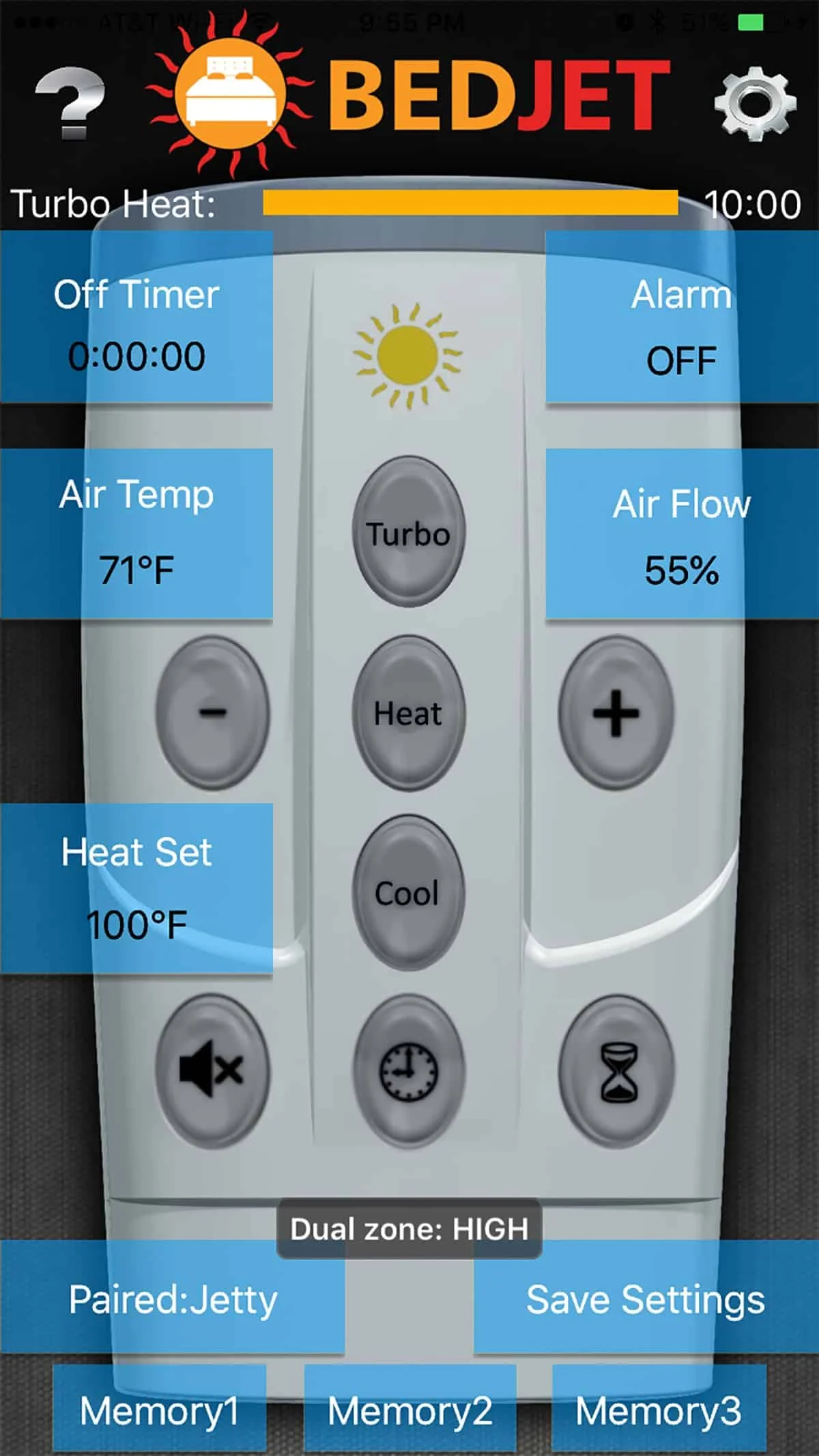Open the help question mark
This screenshot has height=1456, width=819.
(x=70, y=103)
